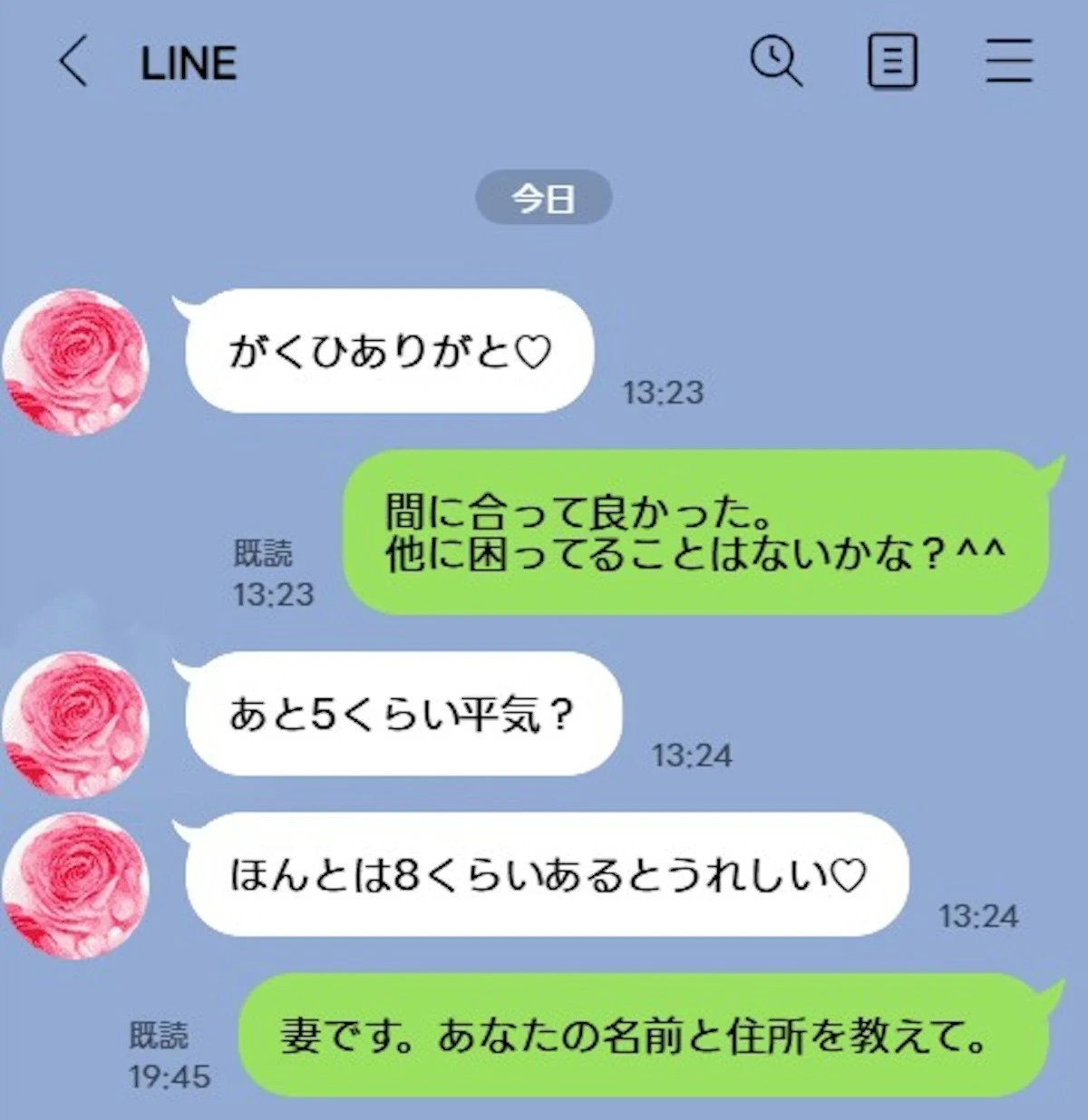Open the chat notes icon
This screenshot has width=1088, height=1120.
[892, 61]
